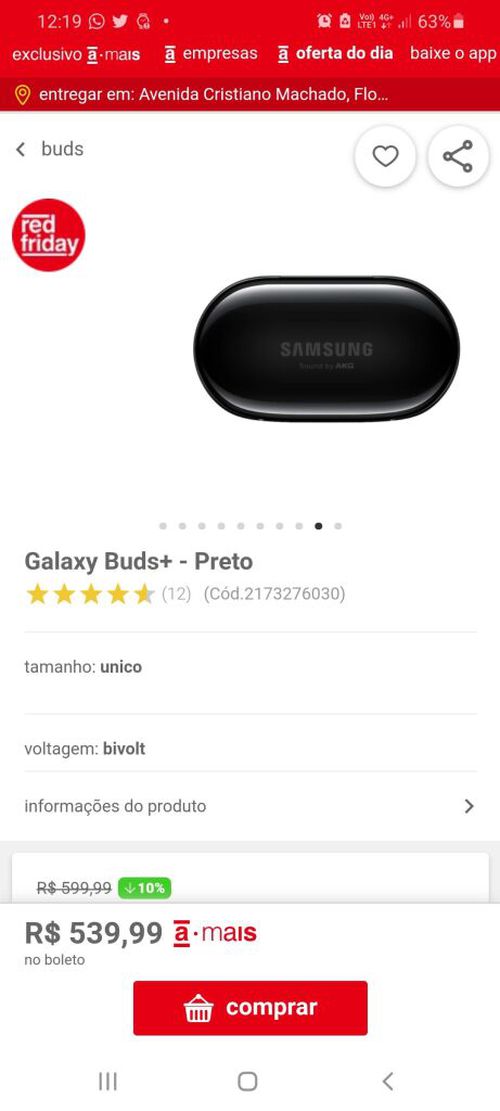The image size is (500, 1111).
Task: Open exclusivo a-mais link
Action: 76,54
